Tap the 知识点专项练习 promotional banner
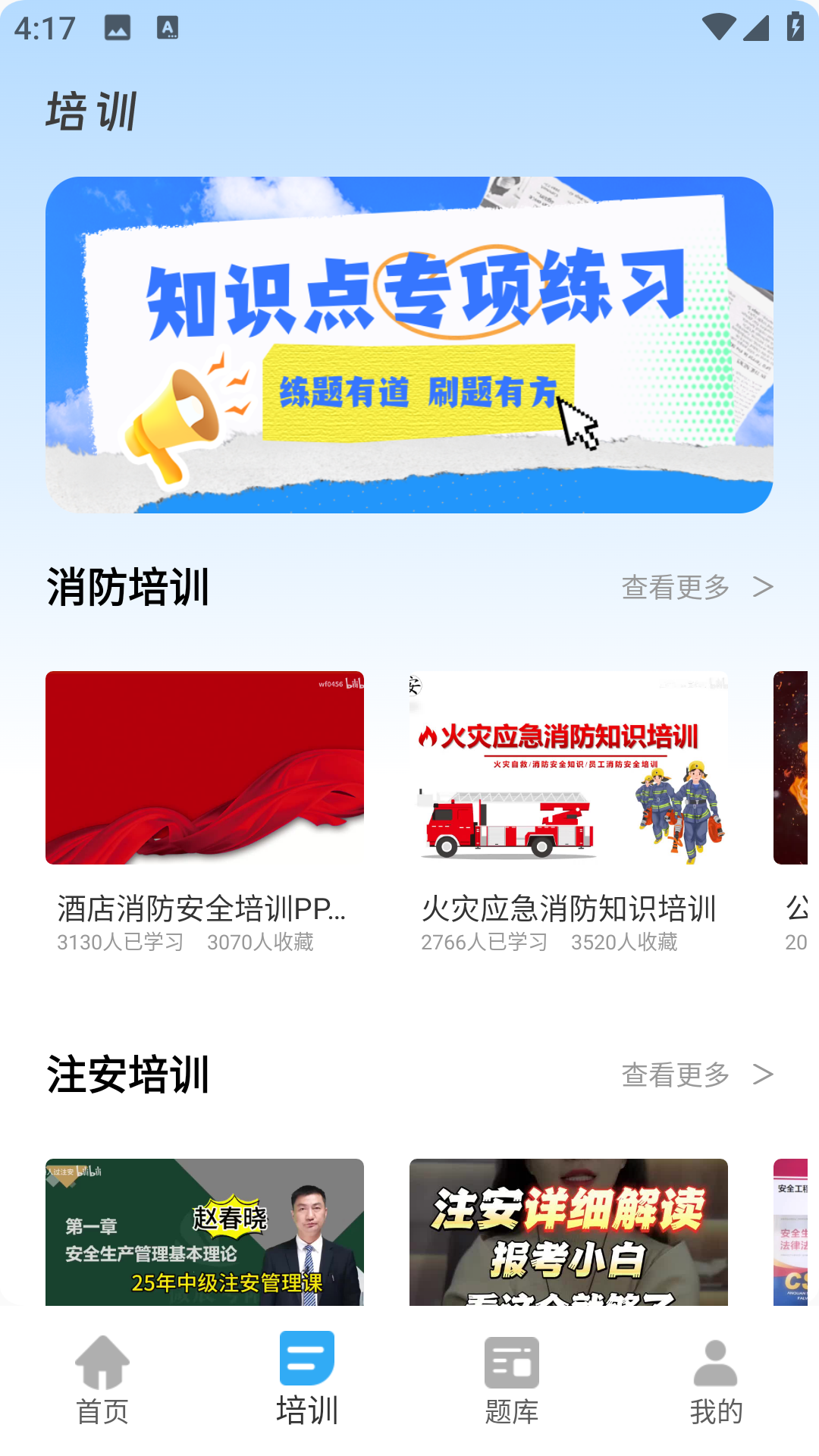The image size is (819, 1456). [409, 345]
